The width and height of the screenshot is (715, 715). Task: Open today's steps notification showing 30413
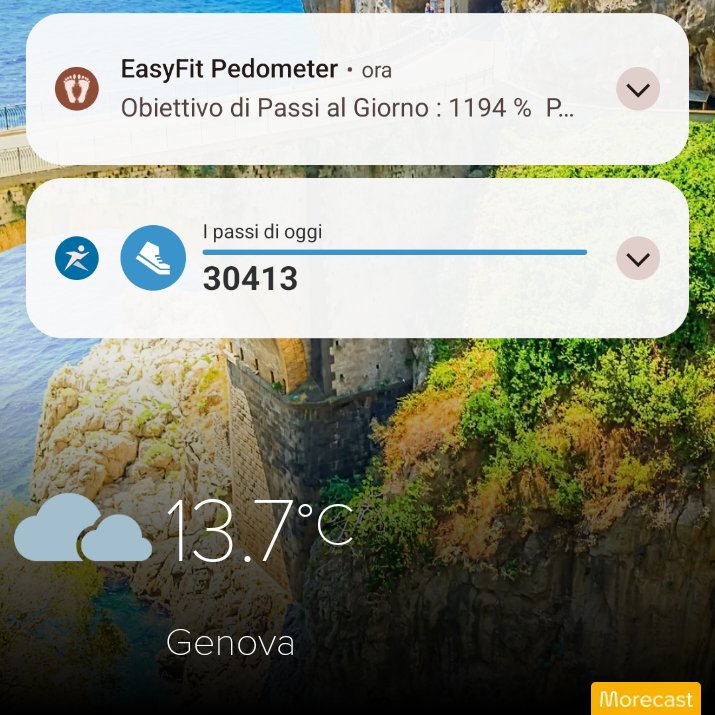pyautogui.click(x=357, y=258)
